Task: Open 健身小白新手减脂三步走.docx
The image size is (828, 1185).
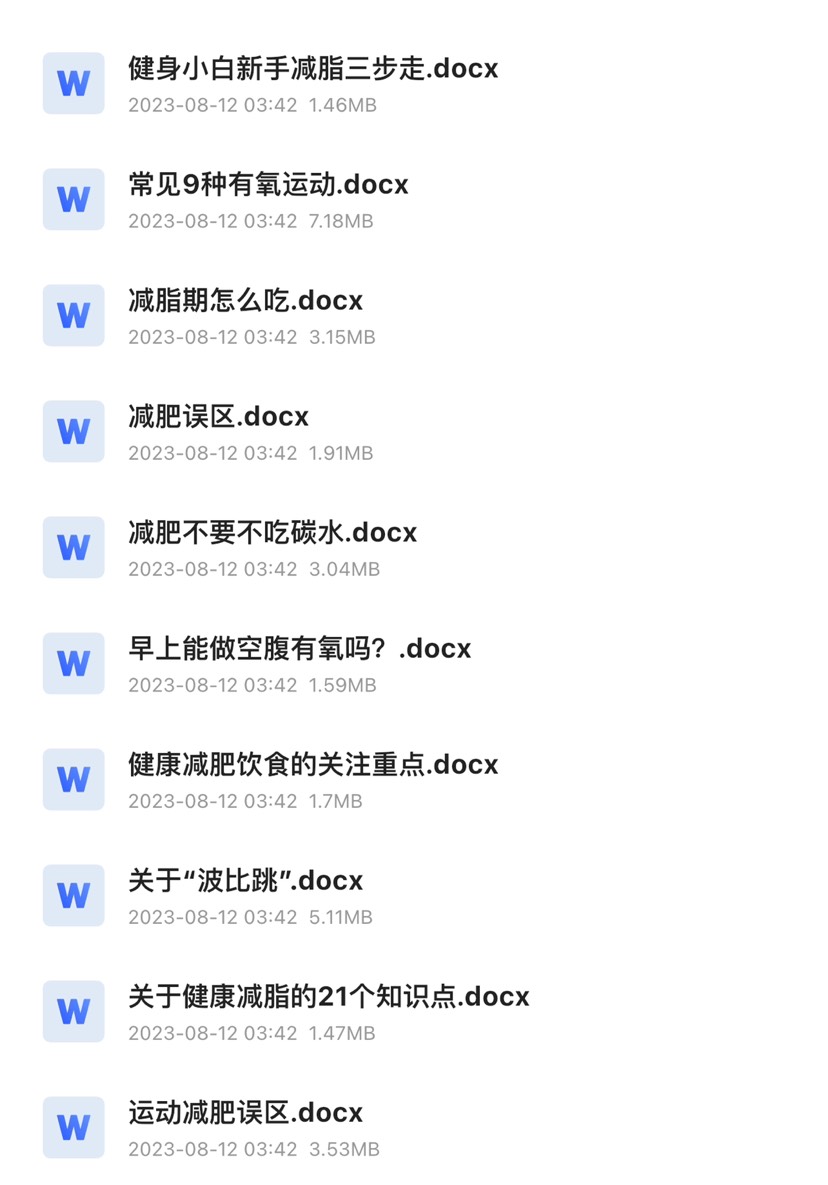Action: [x=312, y=69]
